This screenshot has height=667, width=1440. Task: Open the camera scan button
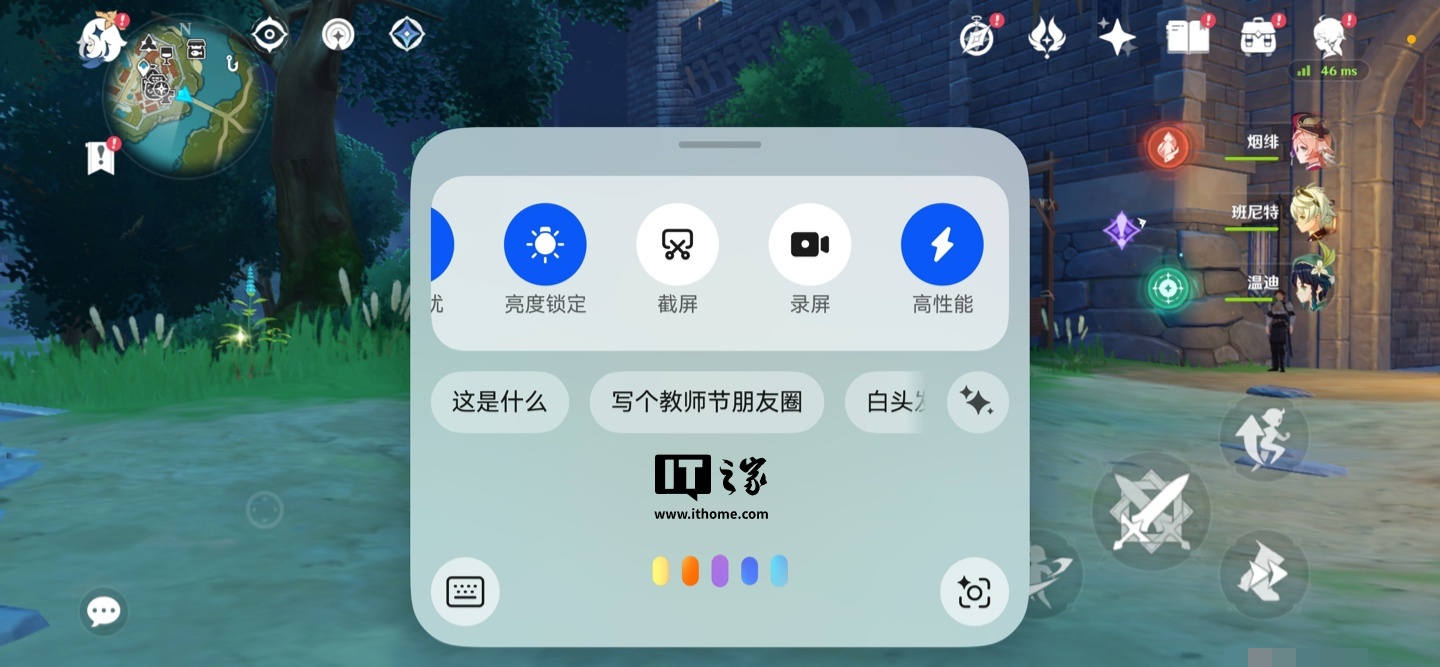coord(974,592)
